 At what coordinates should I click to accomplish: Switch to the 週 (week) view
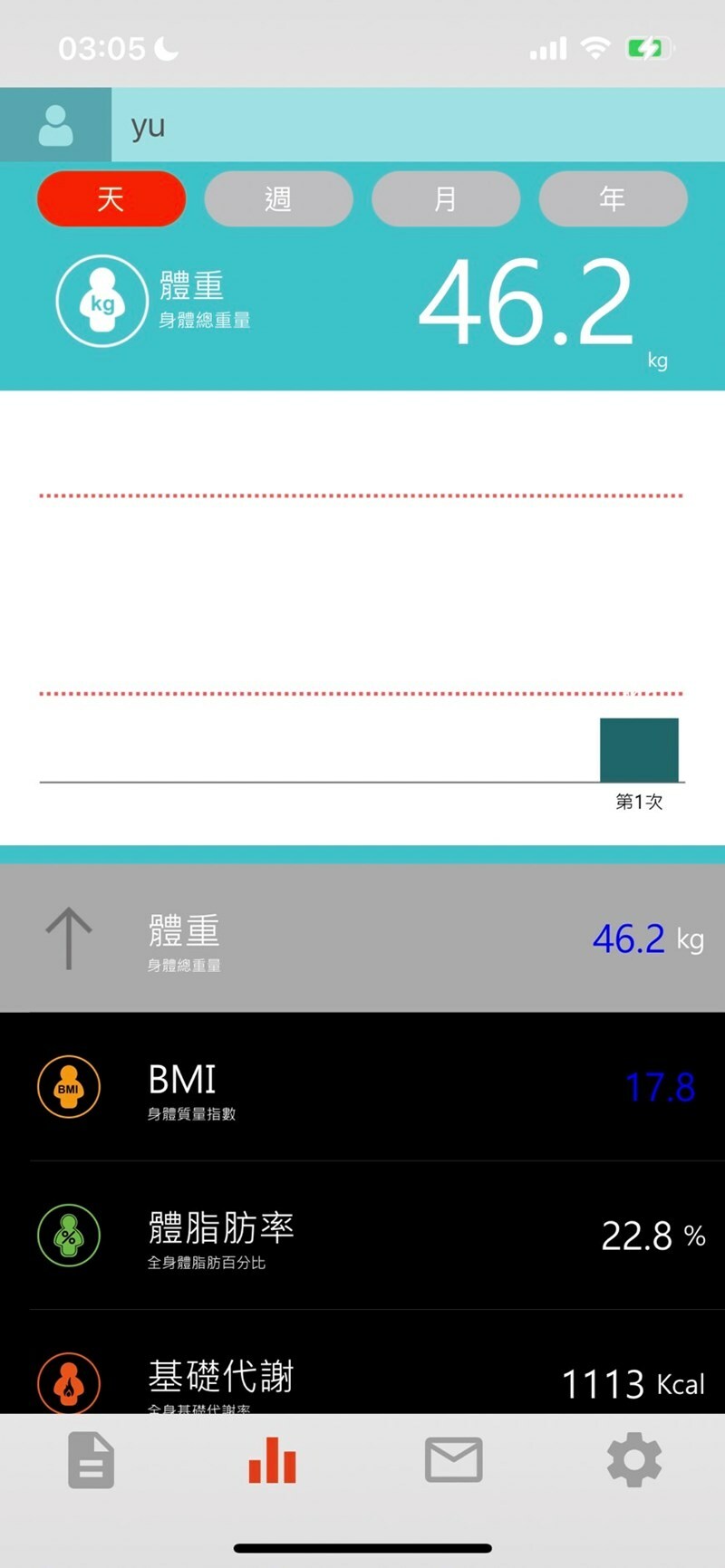pyautogui.click(x=278, y=198)
